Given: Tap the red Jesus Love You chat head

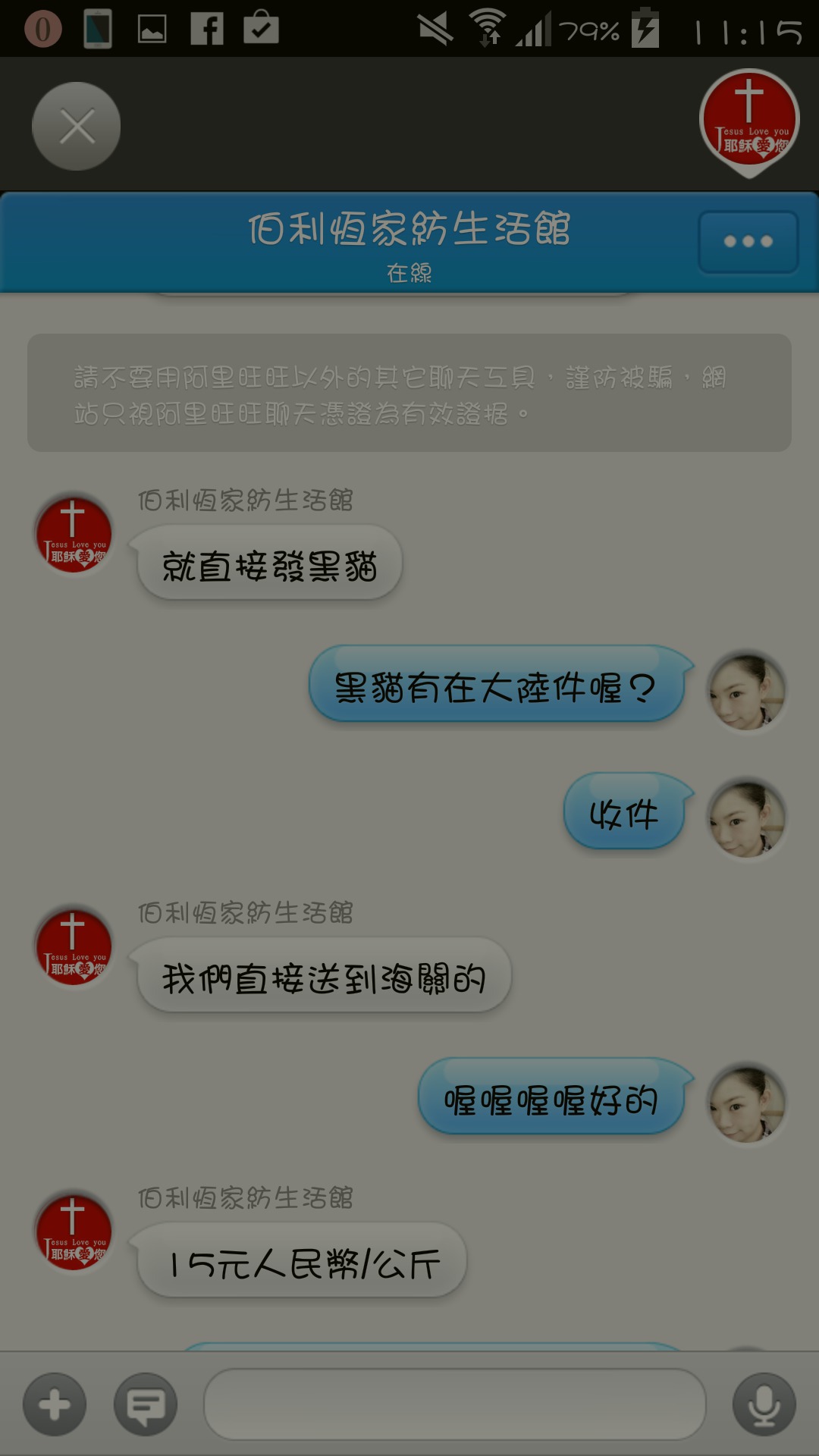Looking at the screenshot, I should 749,123.
